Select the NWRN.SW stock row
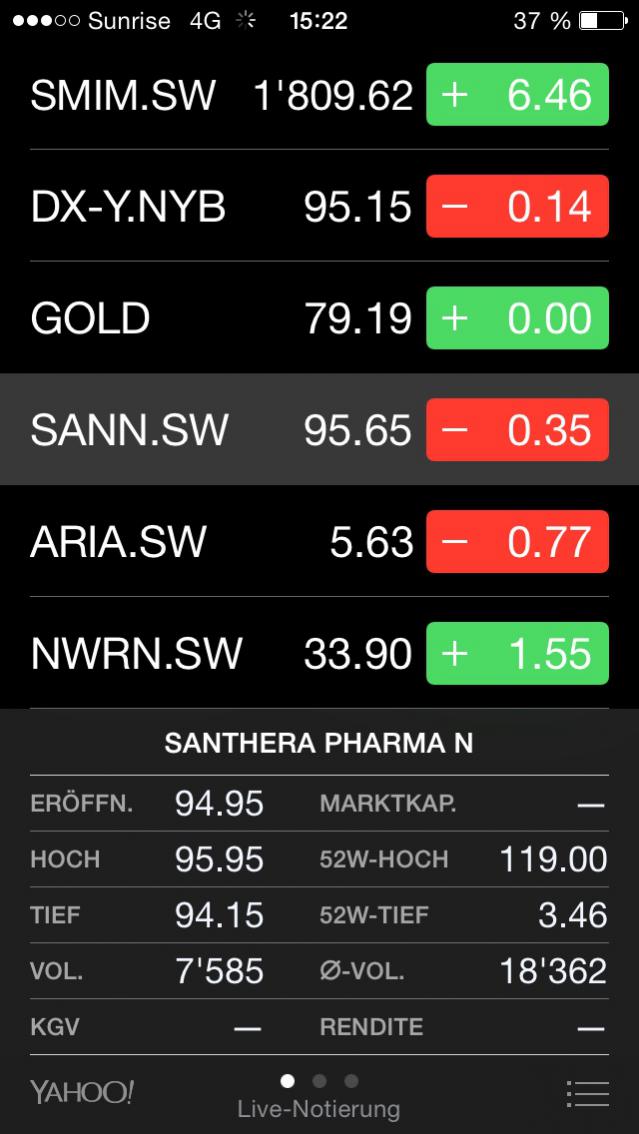The height and width of the screenshot is (1134, 639). [220, 654]
